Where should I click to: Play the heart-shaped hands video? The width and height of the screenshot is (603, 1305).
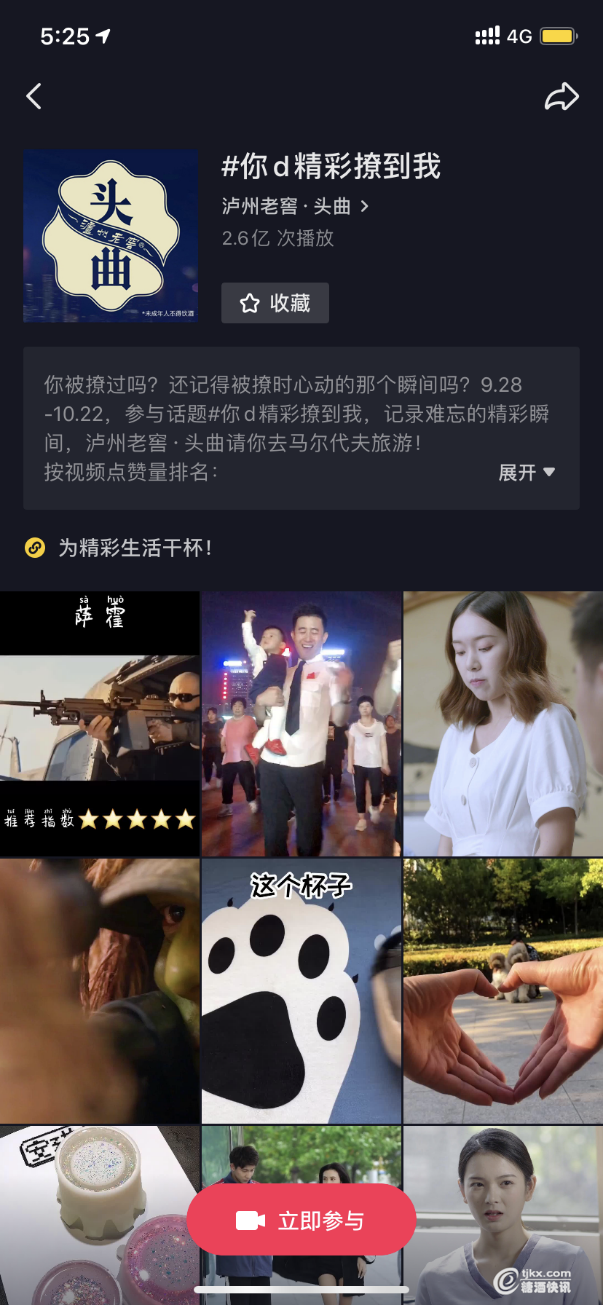click(503, 990)
